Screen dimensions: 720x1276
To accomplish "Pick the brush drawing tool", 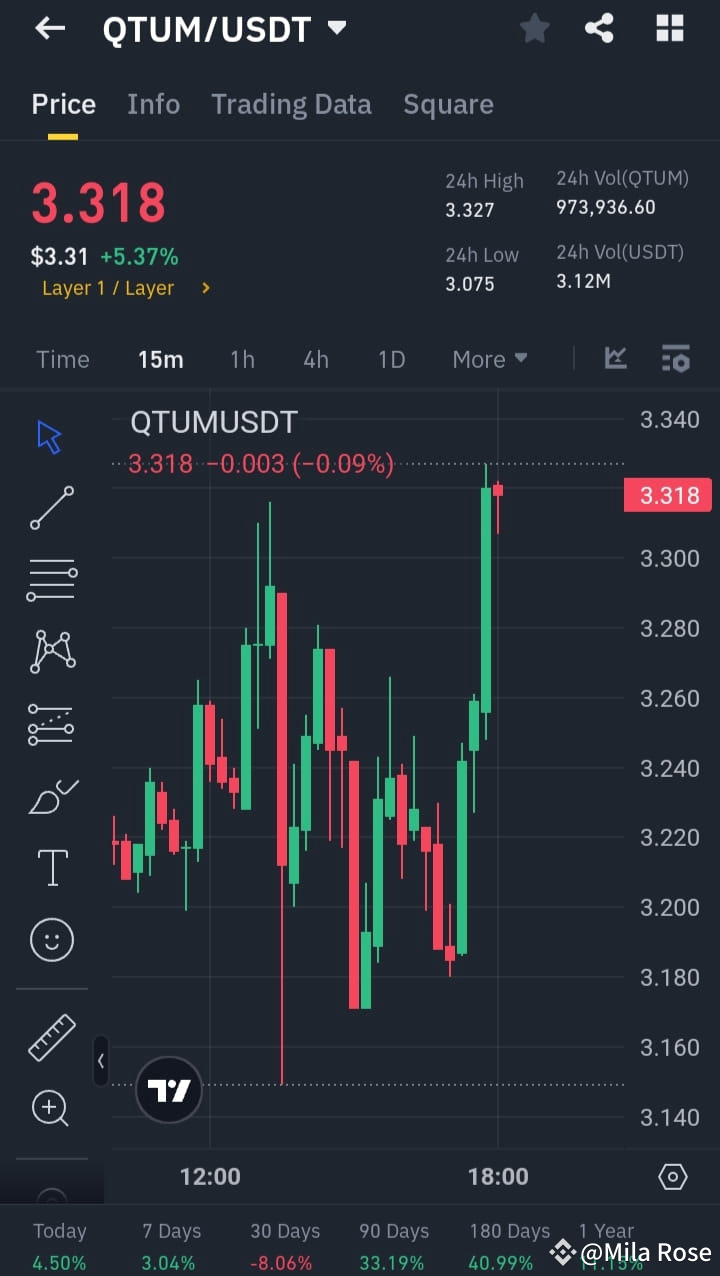I will (51, 795).
